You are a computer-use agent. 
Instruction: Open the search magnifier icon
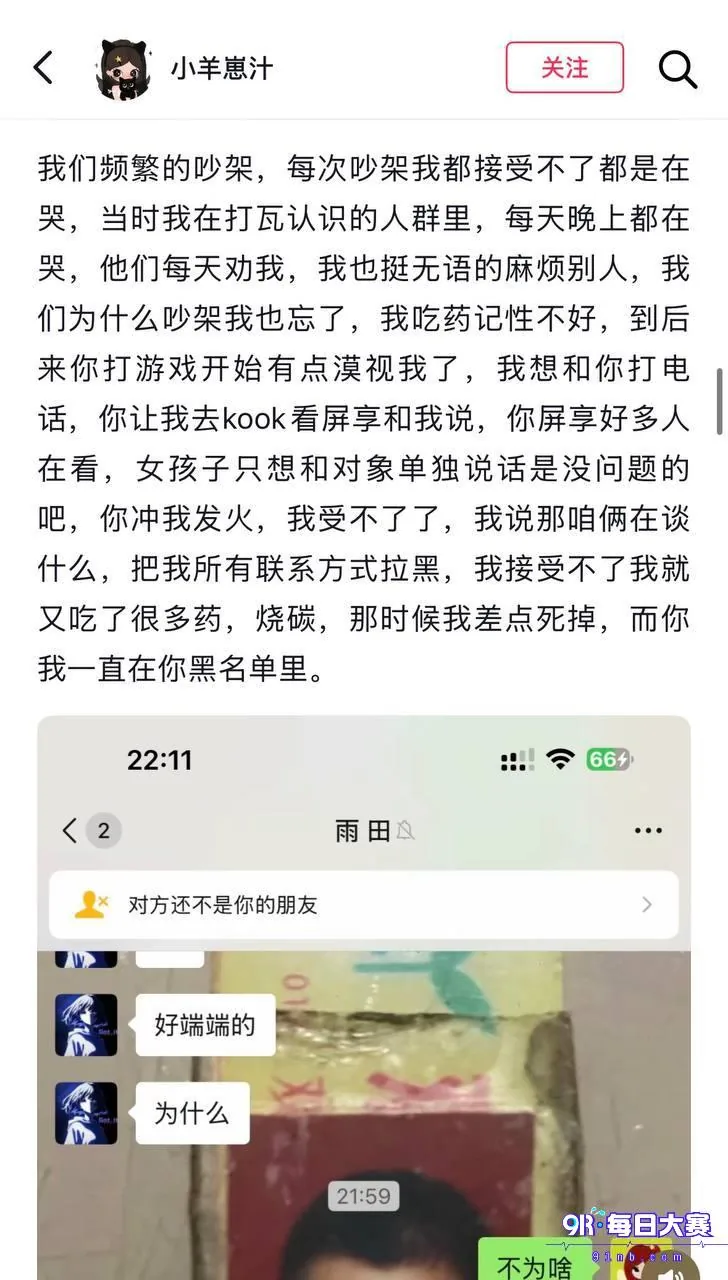pos(677,69)
